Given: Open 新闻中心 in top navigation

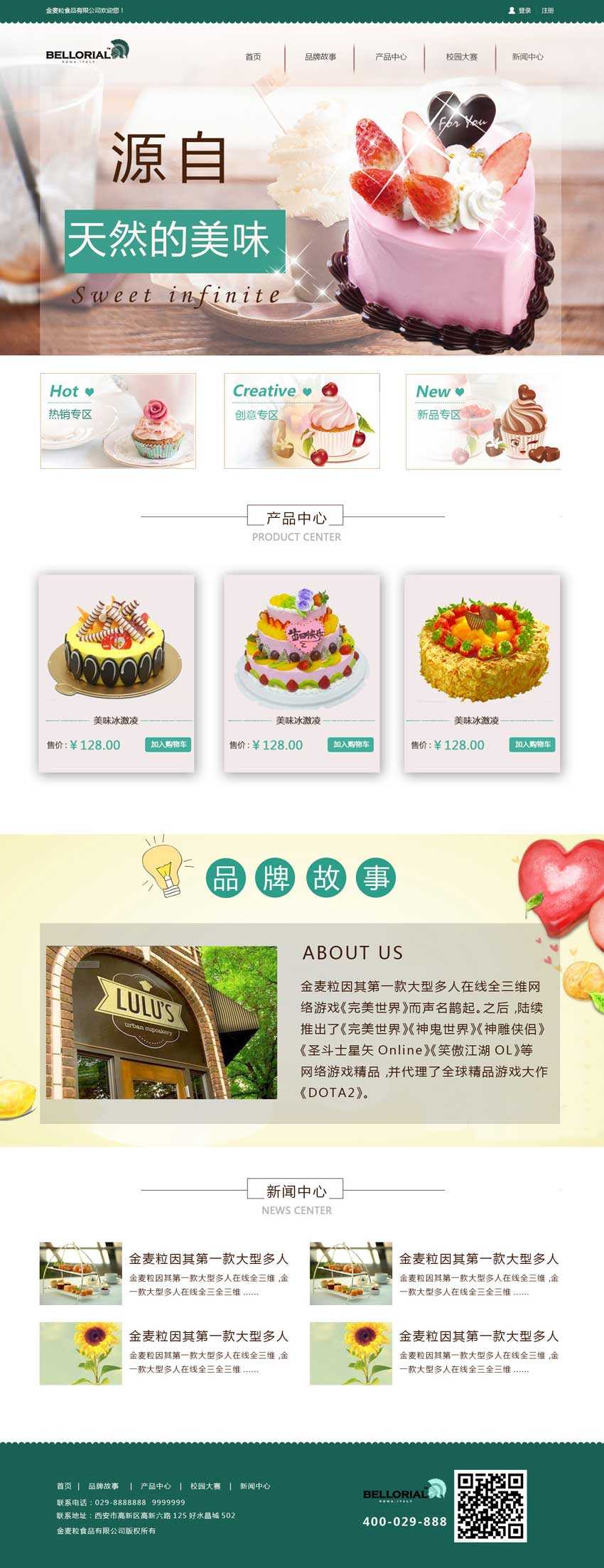Looking at the screenshot, I should point(527,57).
